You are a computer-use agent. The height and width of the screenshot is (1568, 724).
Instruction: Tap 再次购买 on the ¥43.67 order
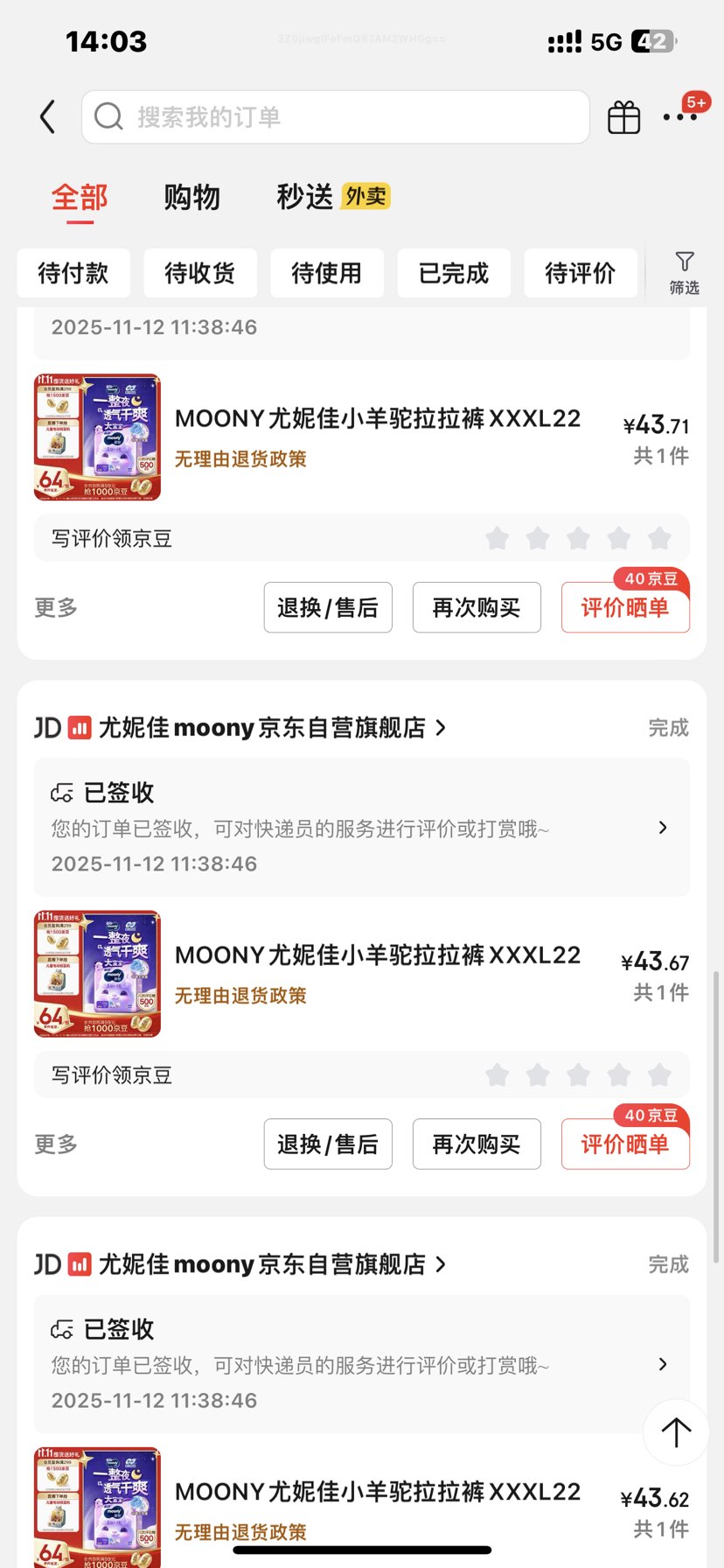(x=477, y=1144)
